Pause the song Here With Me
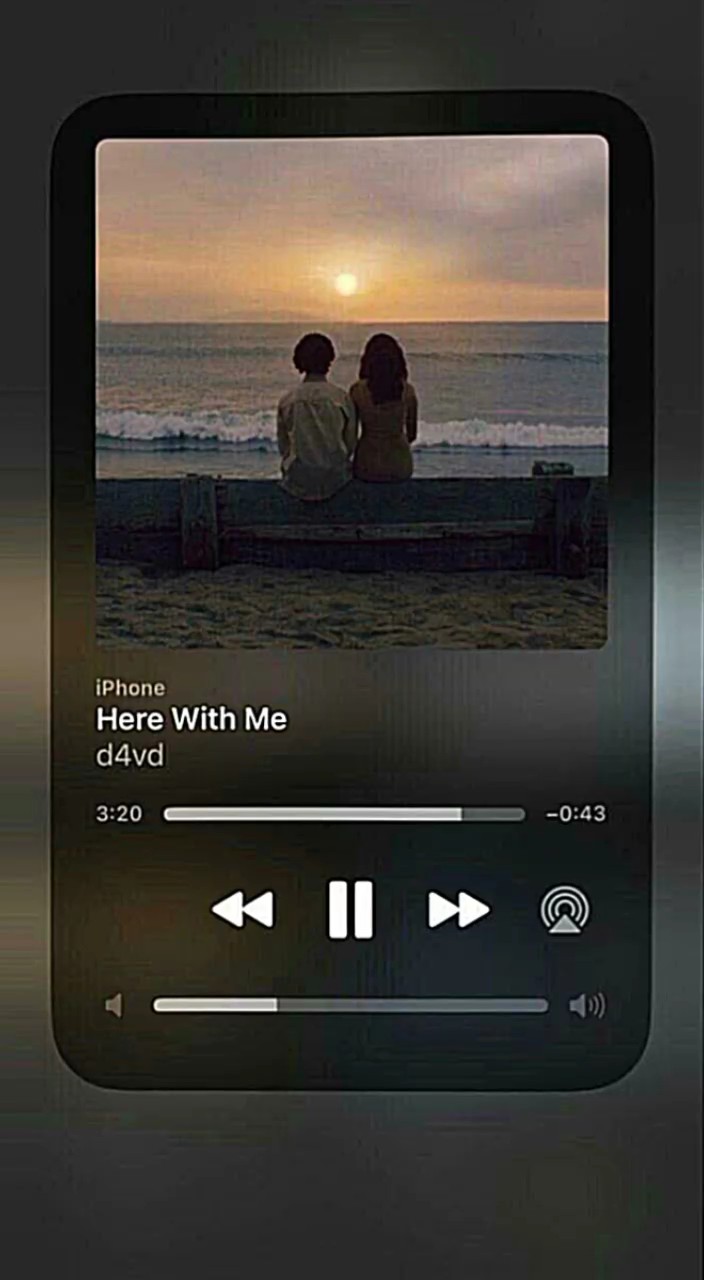 [x=351, y=910]
